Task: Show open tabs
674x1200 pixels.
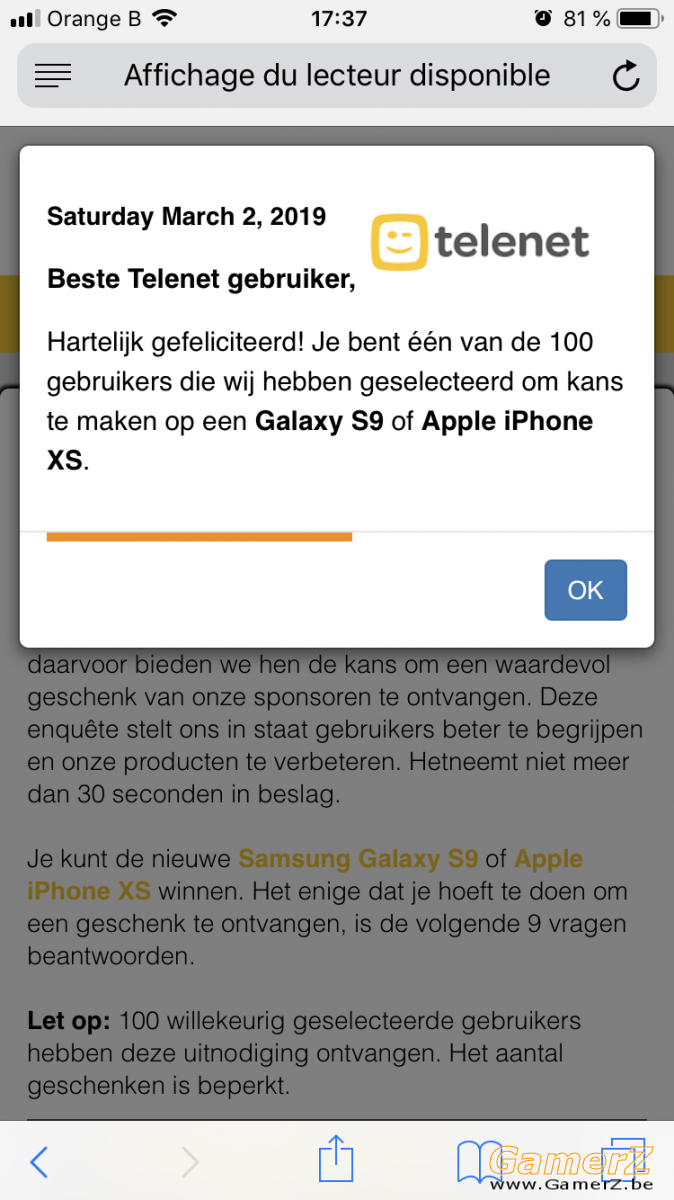Action: coord(628,1159)
